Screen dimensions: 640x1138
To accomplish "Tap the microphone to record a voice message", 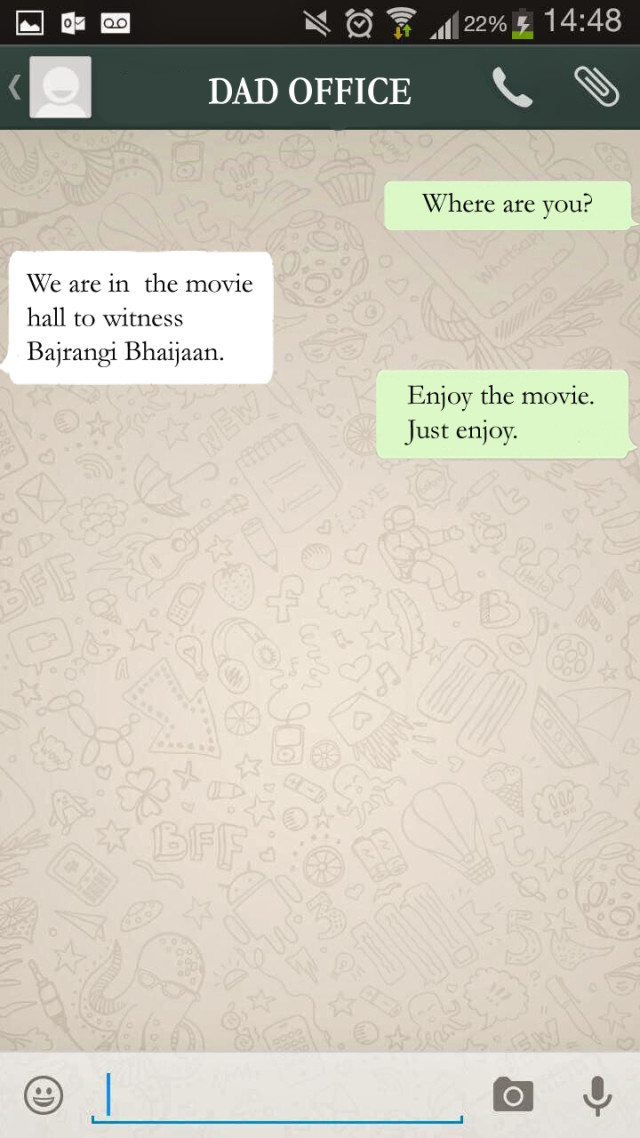I will click(x=597, y=1096).
